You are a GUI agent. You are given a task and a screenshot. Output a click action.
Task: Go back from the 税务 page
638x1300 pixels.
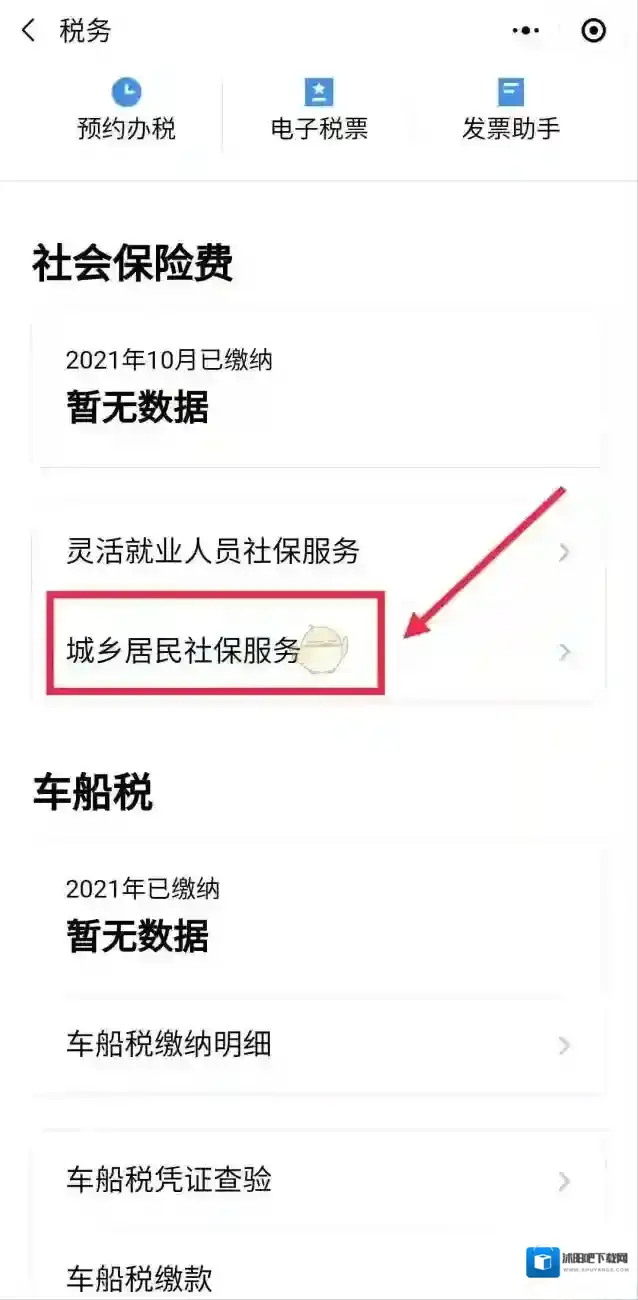(x=29, y=31)
